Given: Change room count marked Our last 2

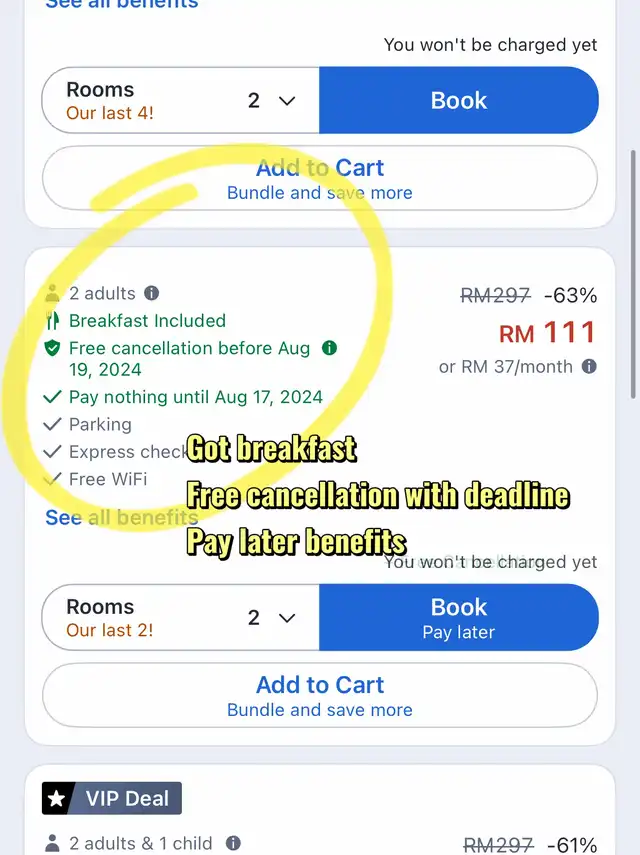Looking at the screenshot, I should pyautogui.click(x=180, y=617).
